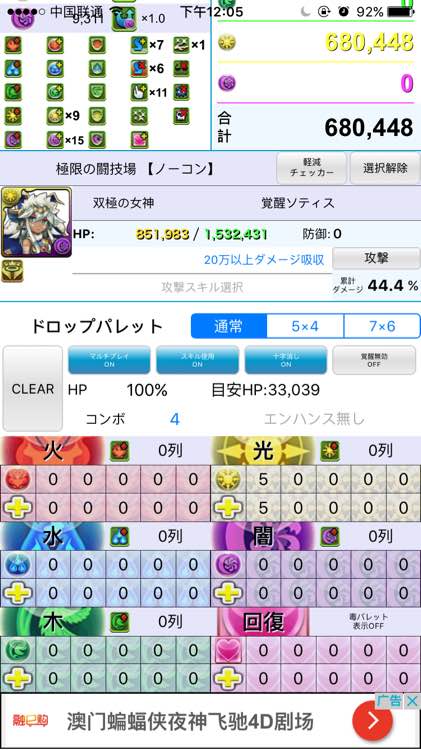Change the コンボ count value 4

click(x=175, y=419)
